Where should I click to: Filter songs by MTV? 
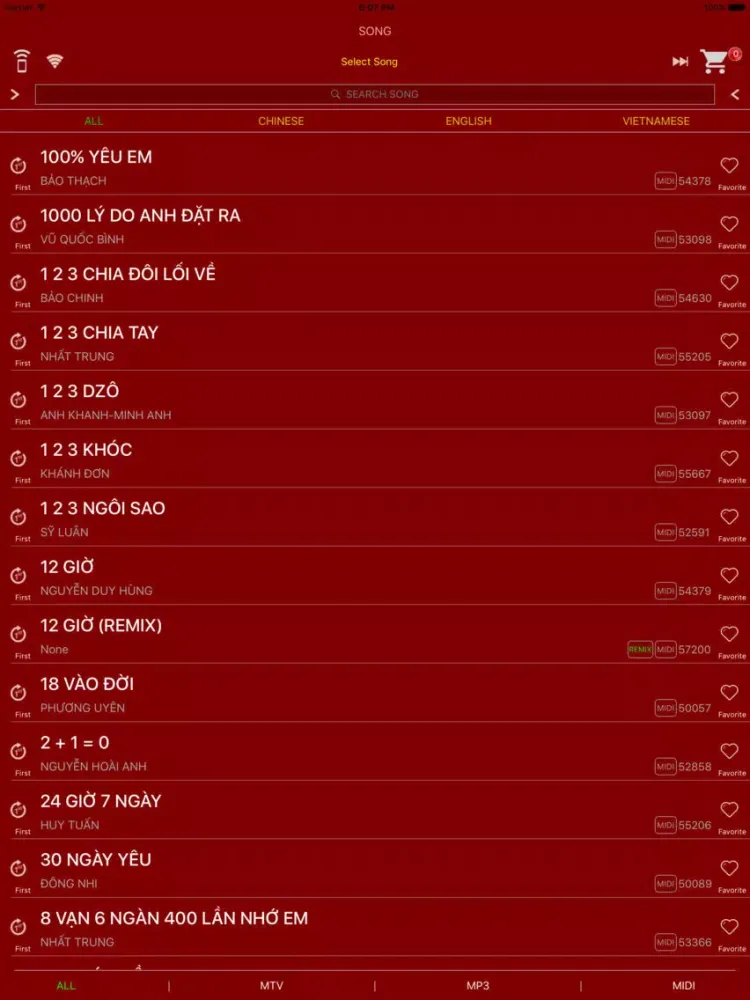pyautogui.click(x=271, y=985)
